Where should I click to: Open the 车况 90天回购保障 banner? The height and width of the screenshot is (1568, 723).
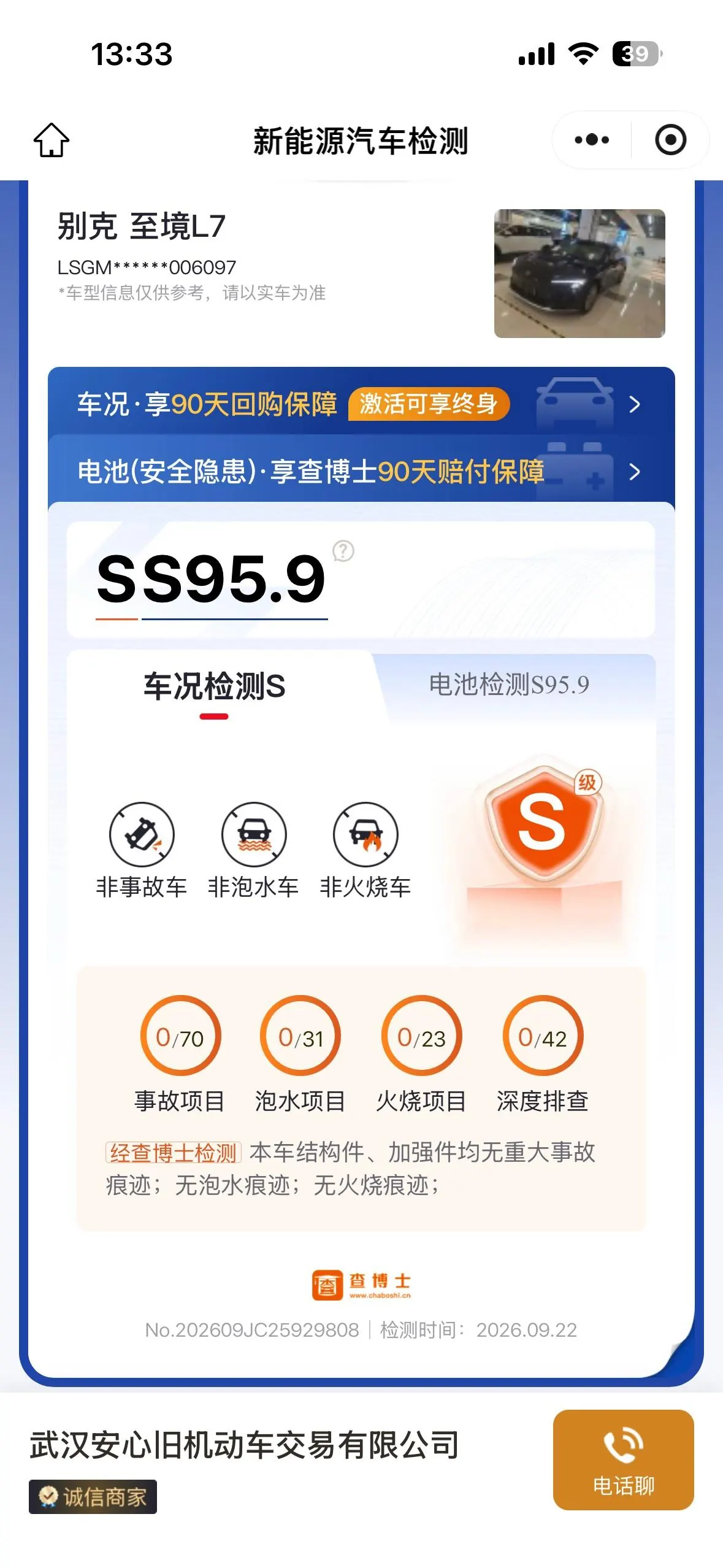click(361, 404)
